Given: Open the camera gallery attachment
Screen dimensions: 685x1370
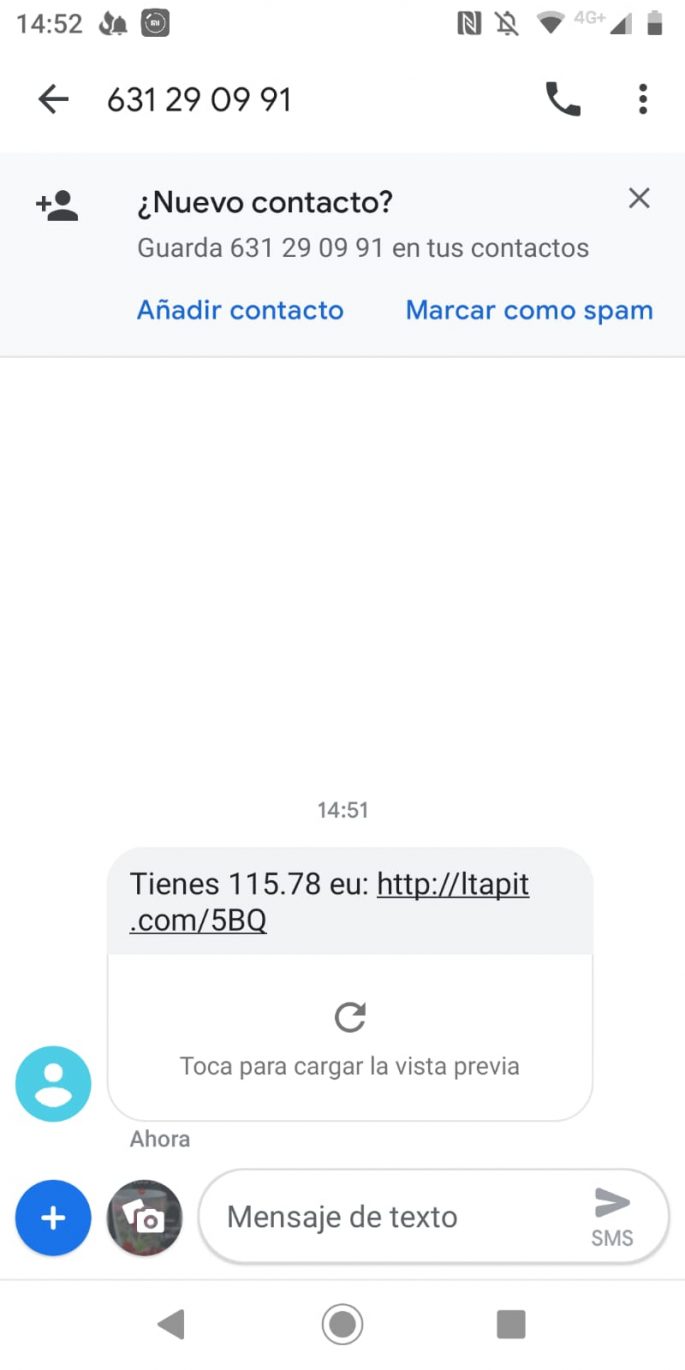Looking at the screenshot, I should [x=145, y=1217].
